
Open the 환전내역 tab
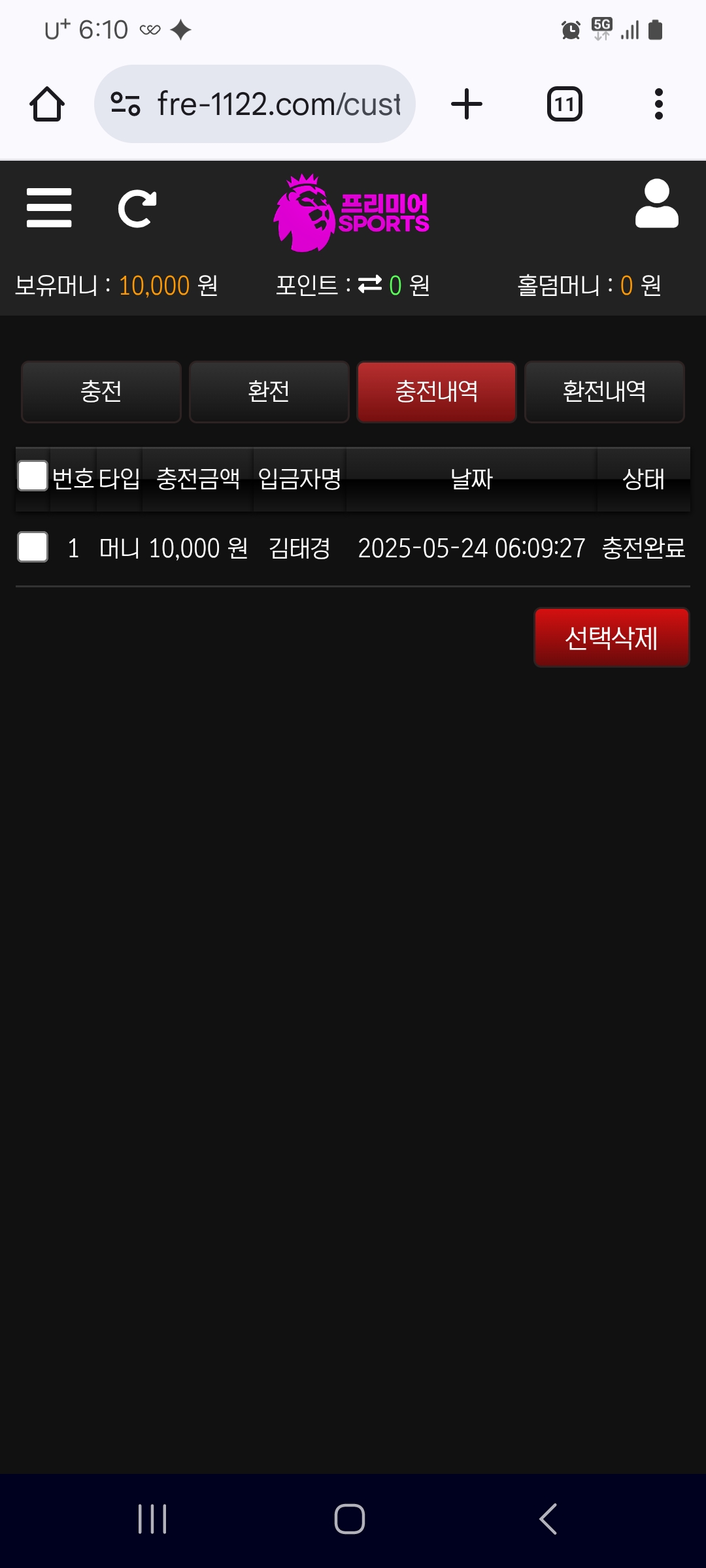[x=604, y=392]
